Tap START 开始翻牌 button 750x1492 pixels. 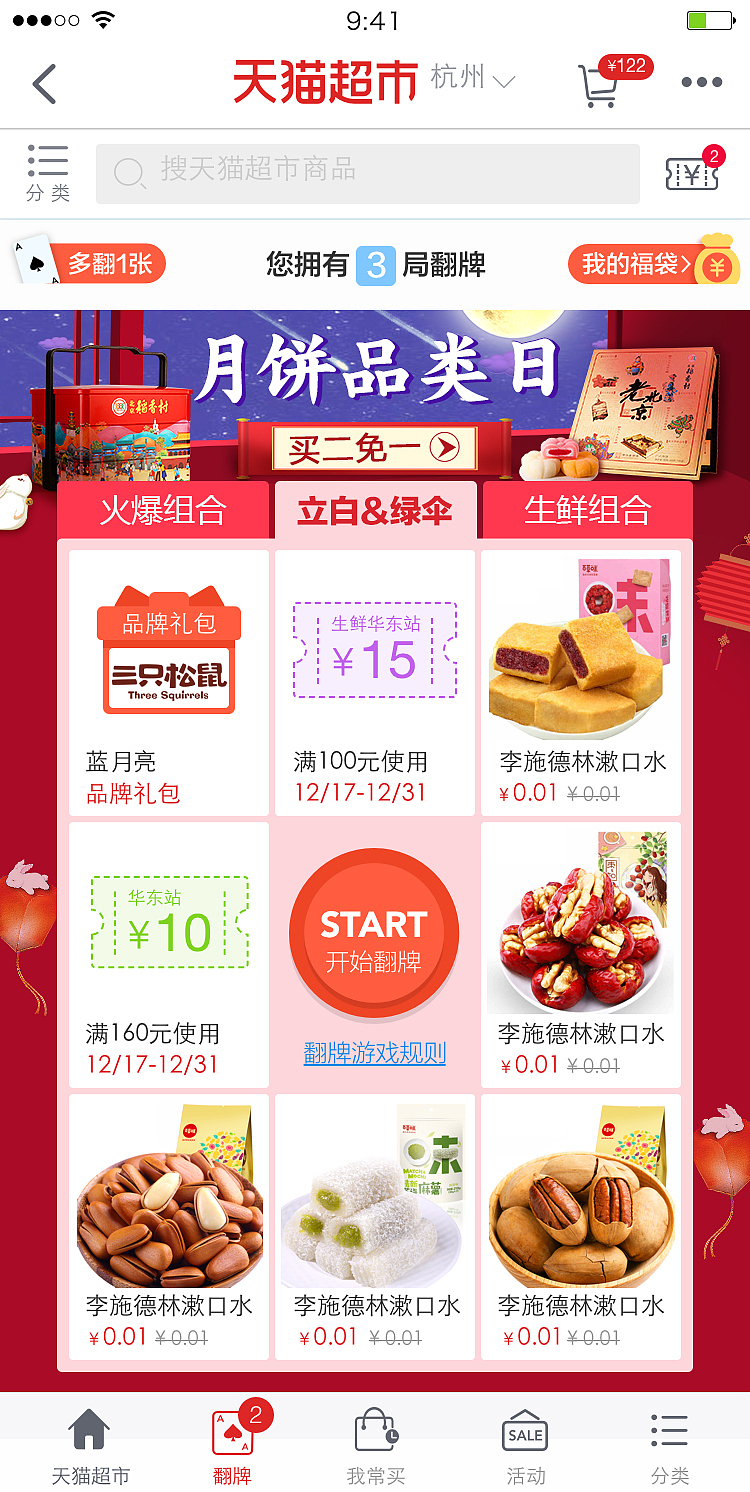tap(374, 934)
